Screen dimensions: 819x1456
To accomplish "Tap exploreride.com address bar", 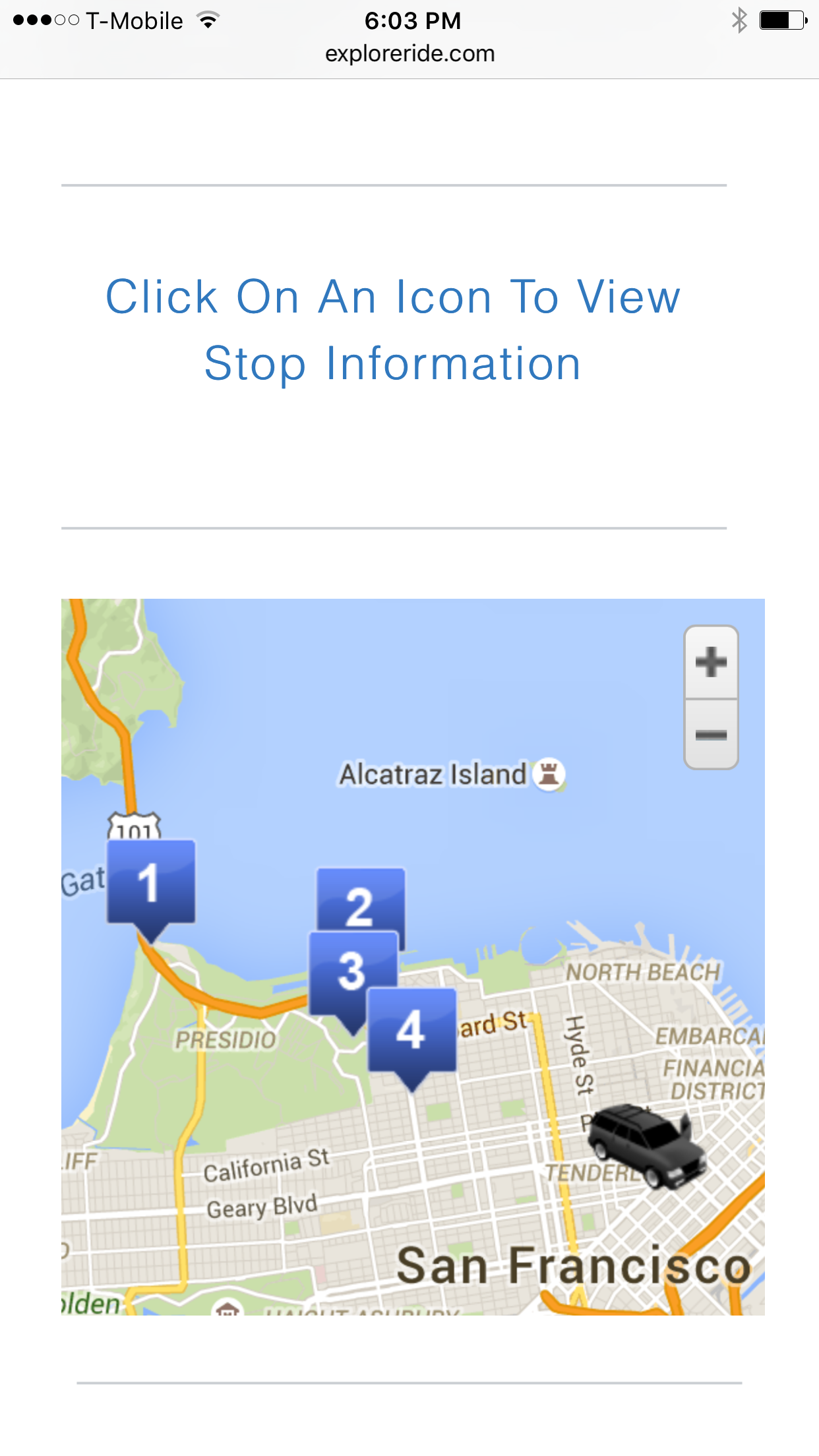I will [409, 54].
